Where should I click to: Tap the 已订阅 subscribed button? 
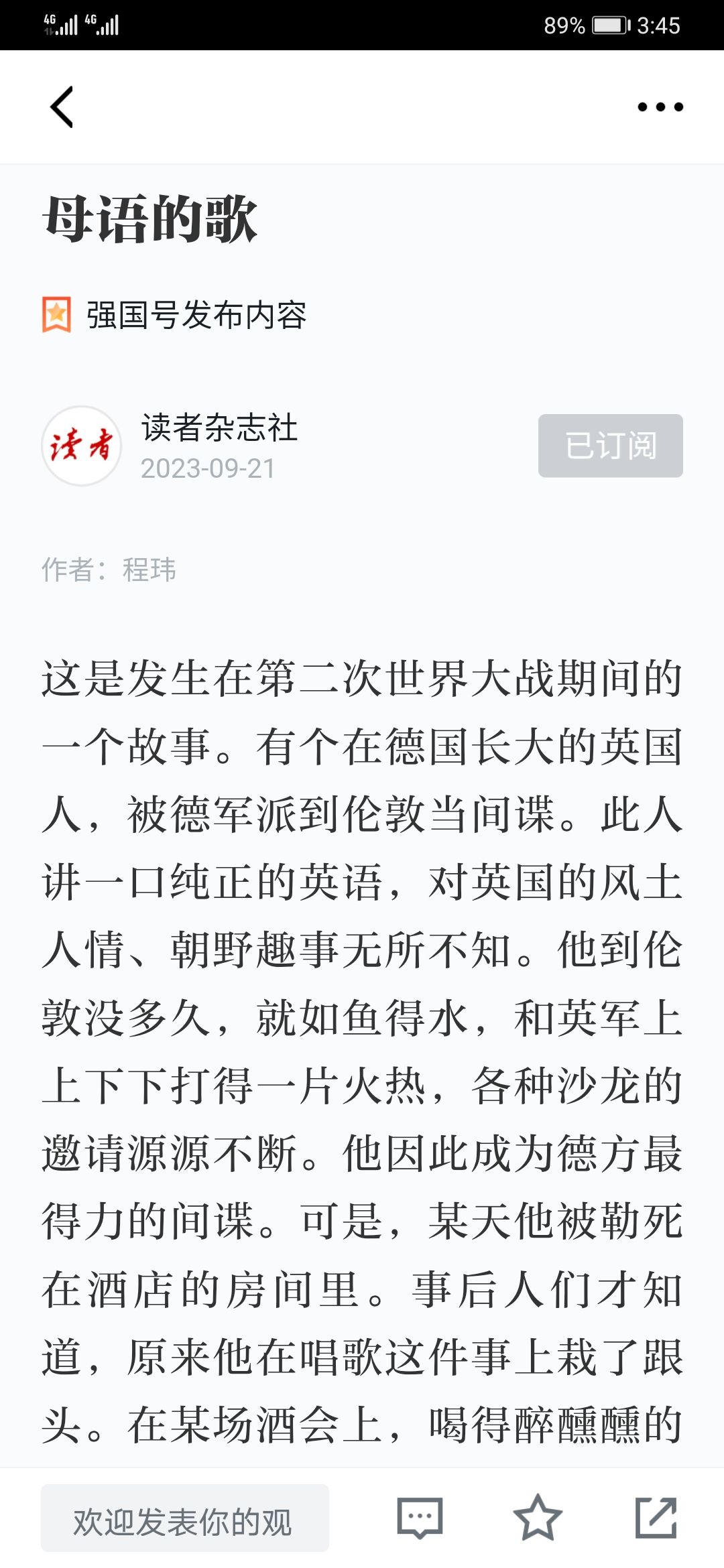[610, 446]
